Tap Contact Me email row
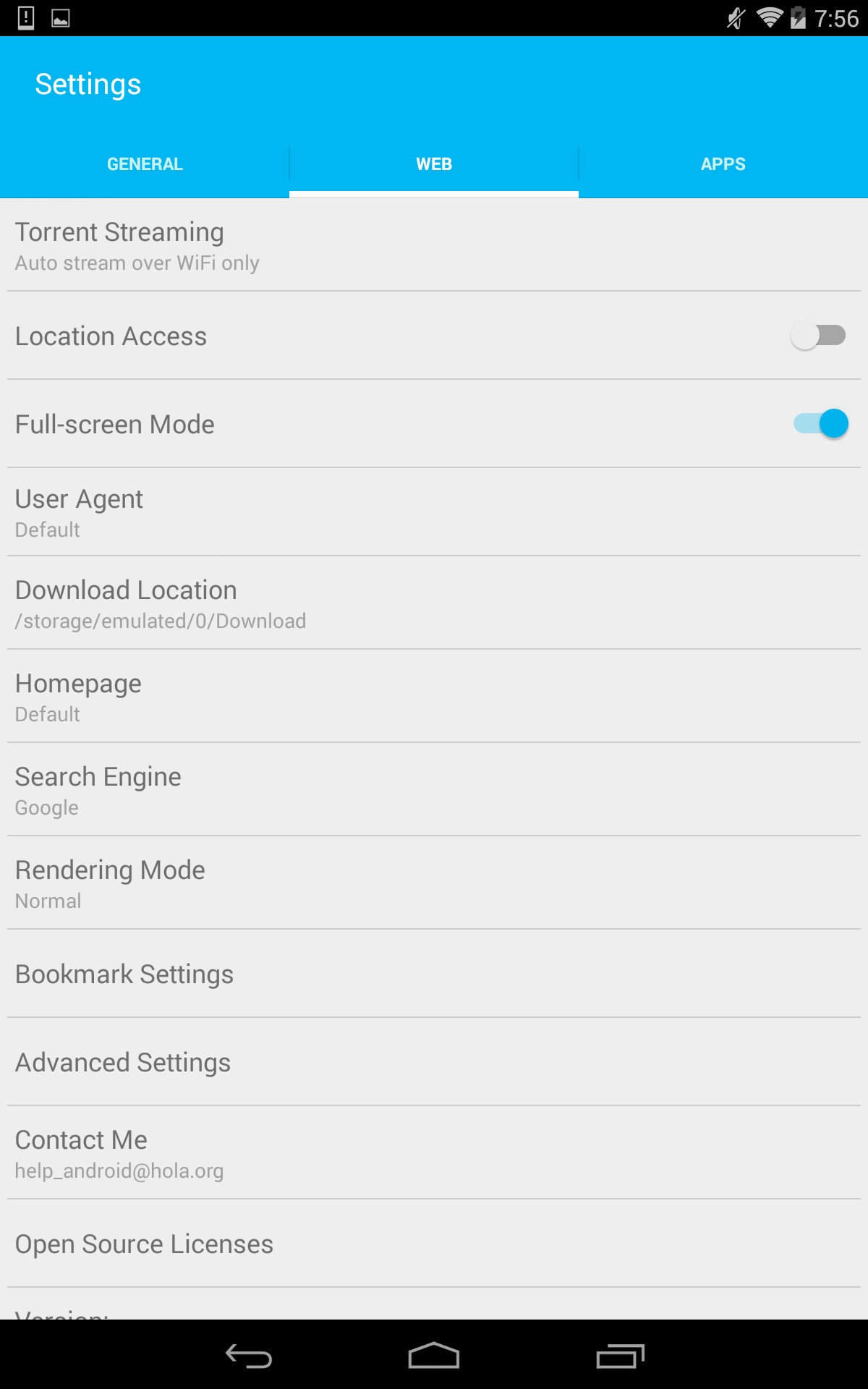Viewport: 868px width, 1389px height. [434, 1153]
